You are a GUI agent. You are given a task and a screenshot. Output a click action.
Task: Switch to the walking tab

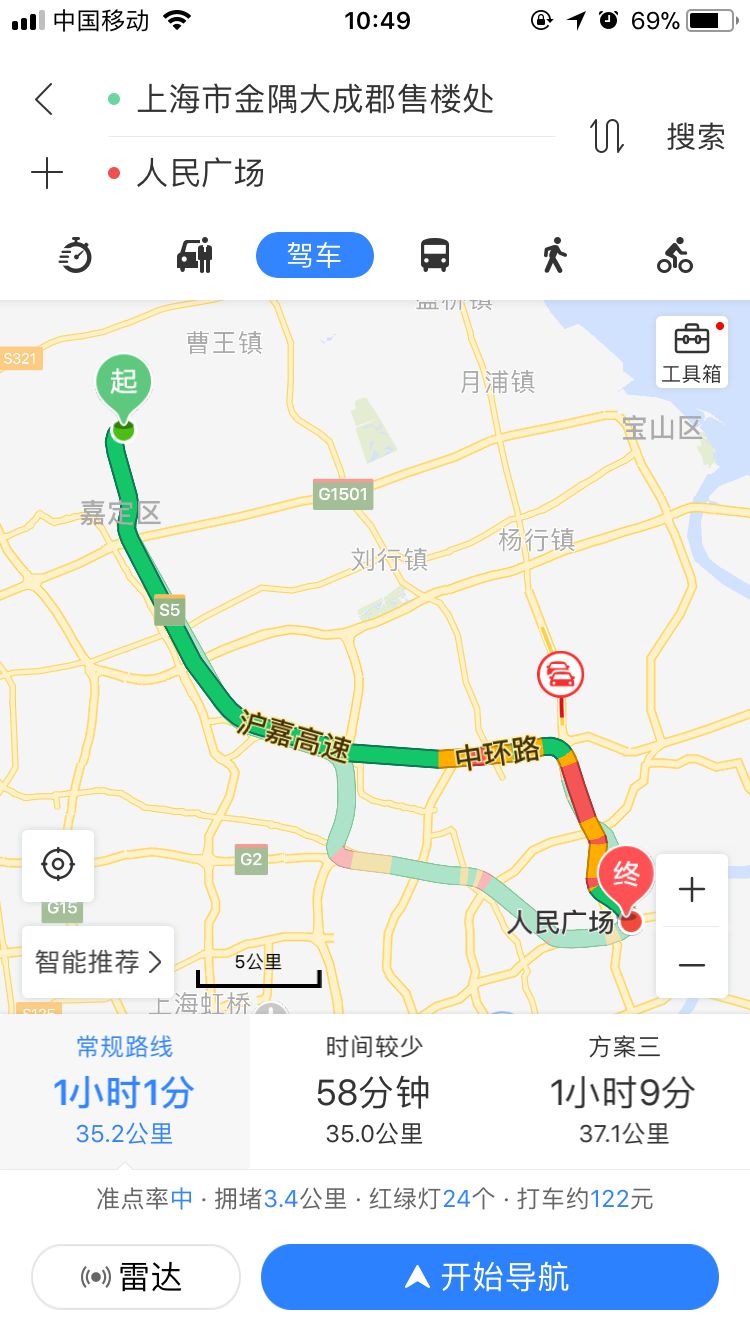click(x=554, y=256)
